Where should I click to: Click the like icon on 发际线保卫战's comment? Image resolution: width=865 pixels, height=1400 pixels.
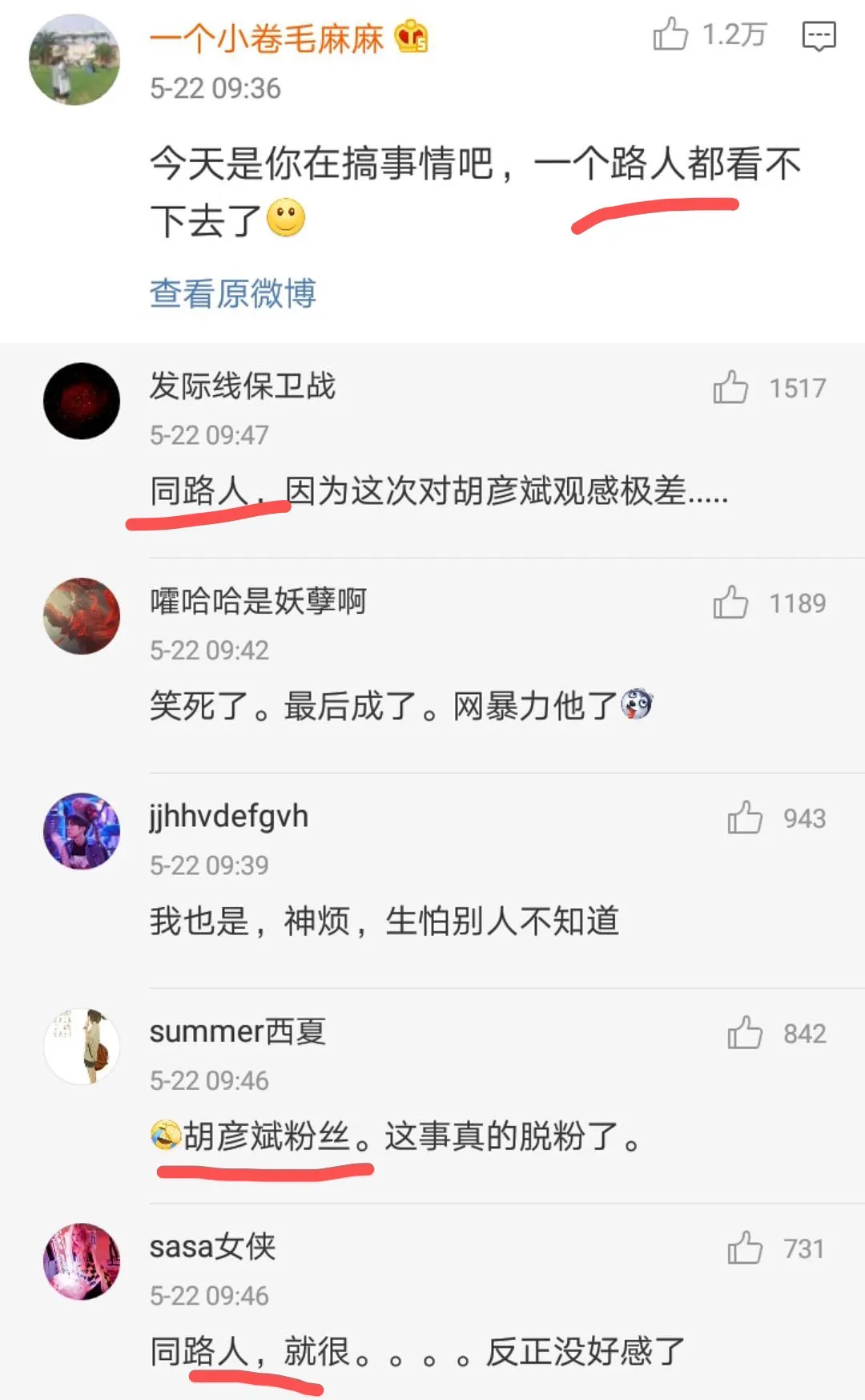coord(731,389)
